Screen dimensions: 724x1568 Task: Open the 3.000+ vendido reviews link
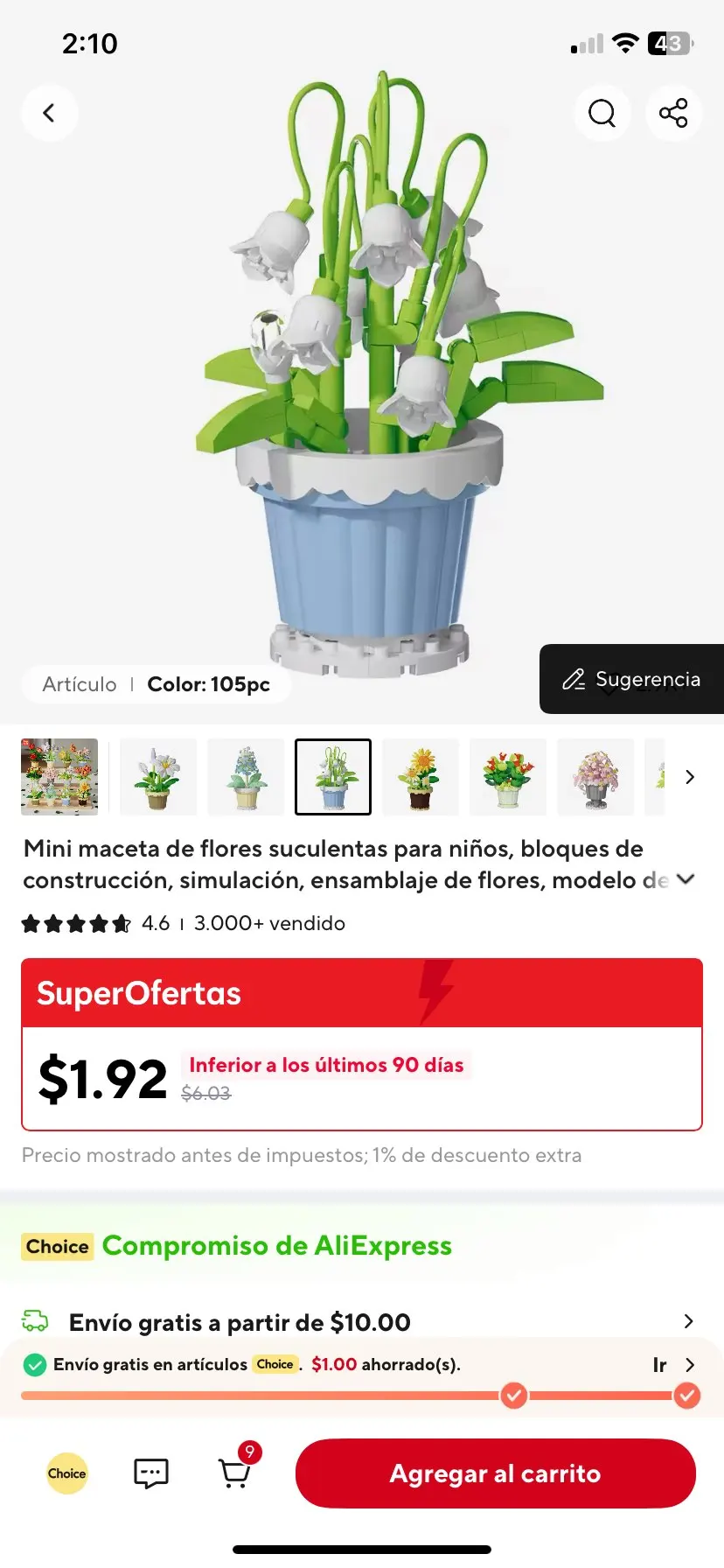pos(268,923)
